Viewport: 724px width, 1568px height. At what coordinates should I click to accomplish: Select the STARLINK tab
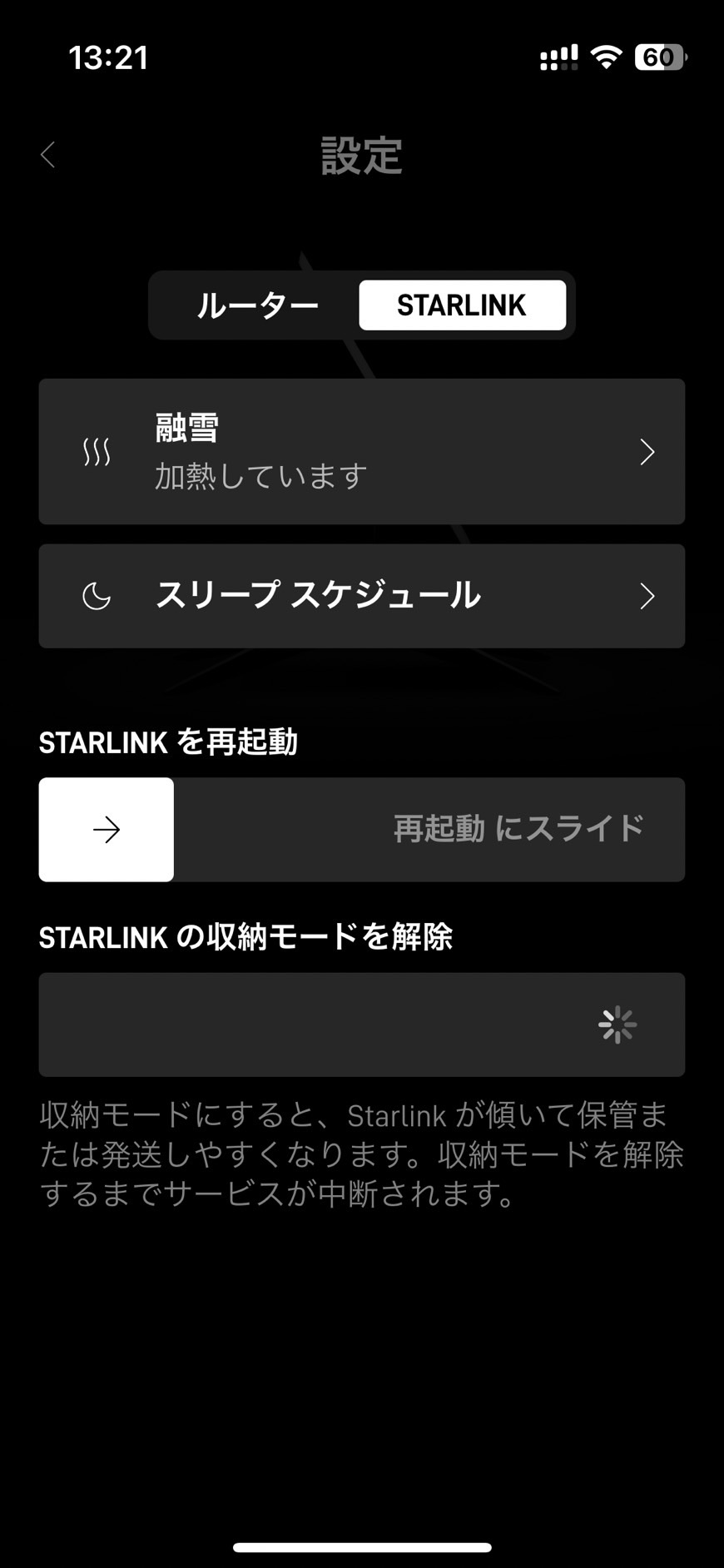[462, 305]
